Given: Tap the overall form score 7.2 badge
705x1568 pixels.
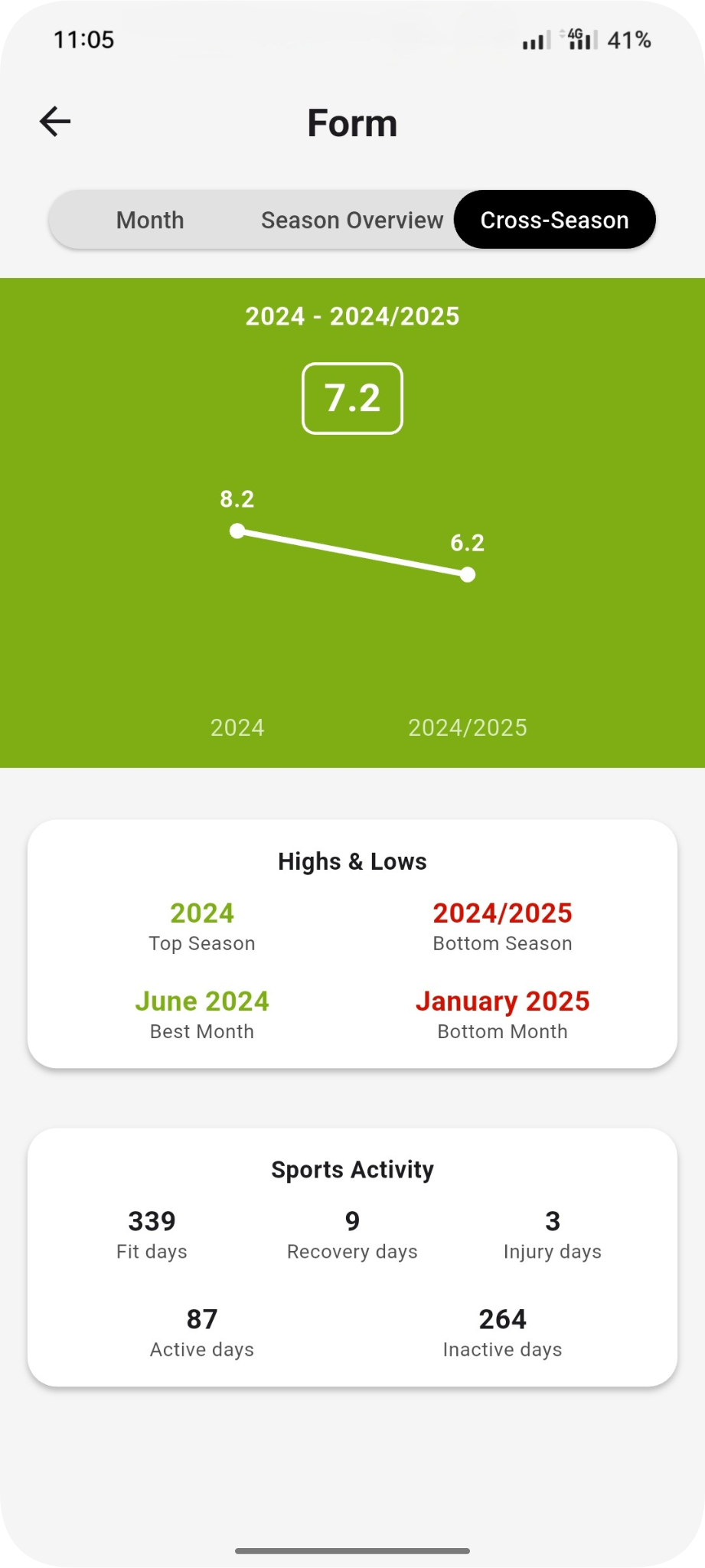Looking at the screenshot, I should pyautogui.click(x=352, y=398).
